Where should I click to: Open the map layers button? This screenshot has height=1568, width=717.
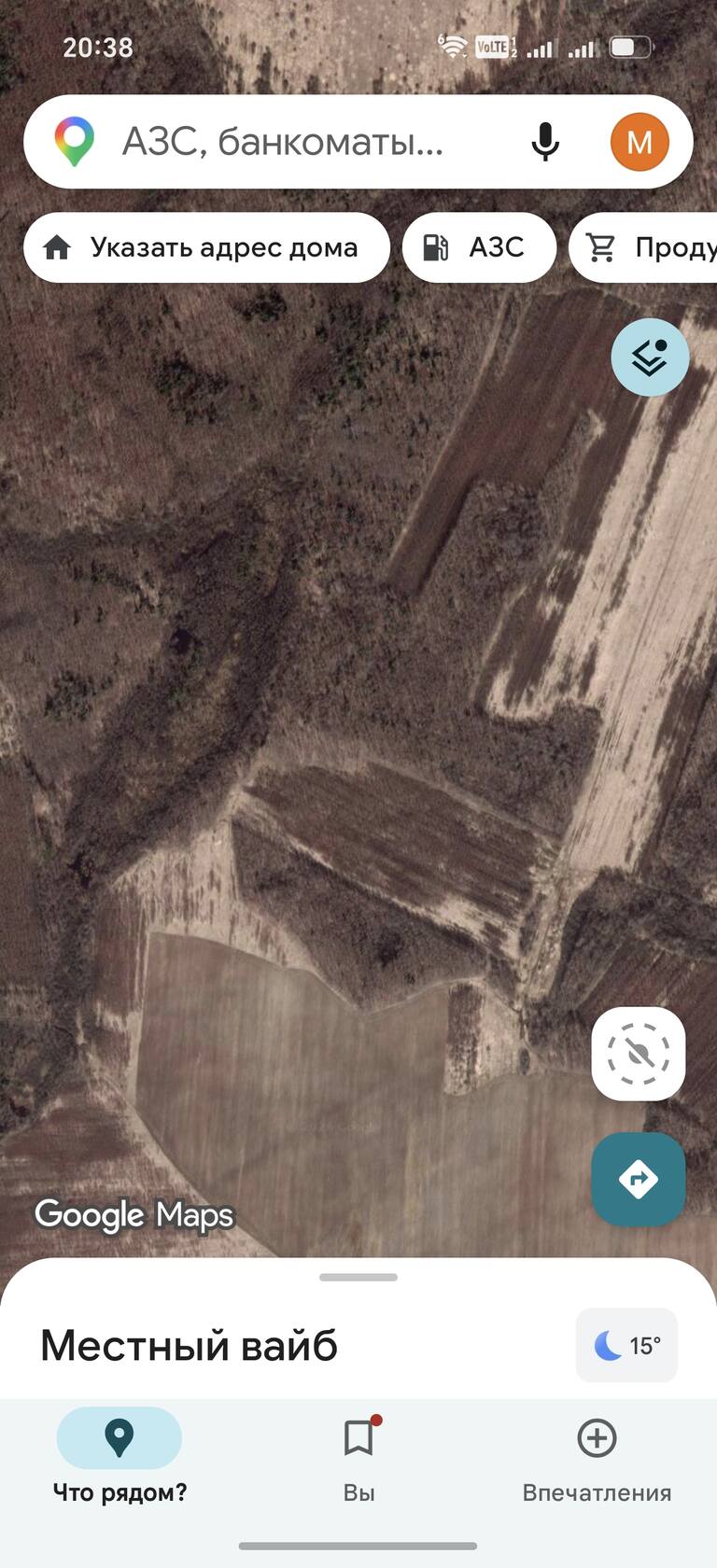[x=650, y=357]
